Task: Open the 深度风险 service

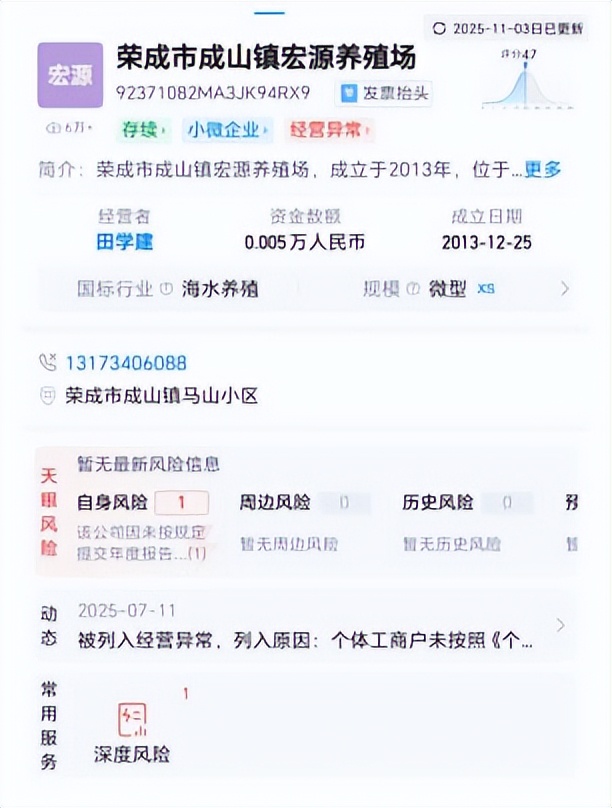Action: click(x=132, y=732)
